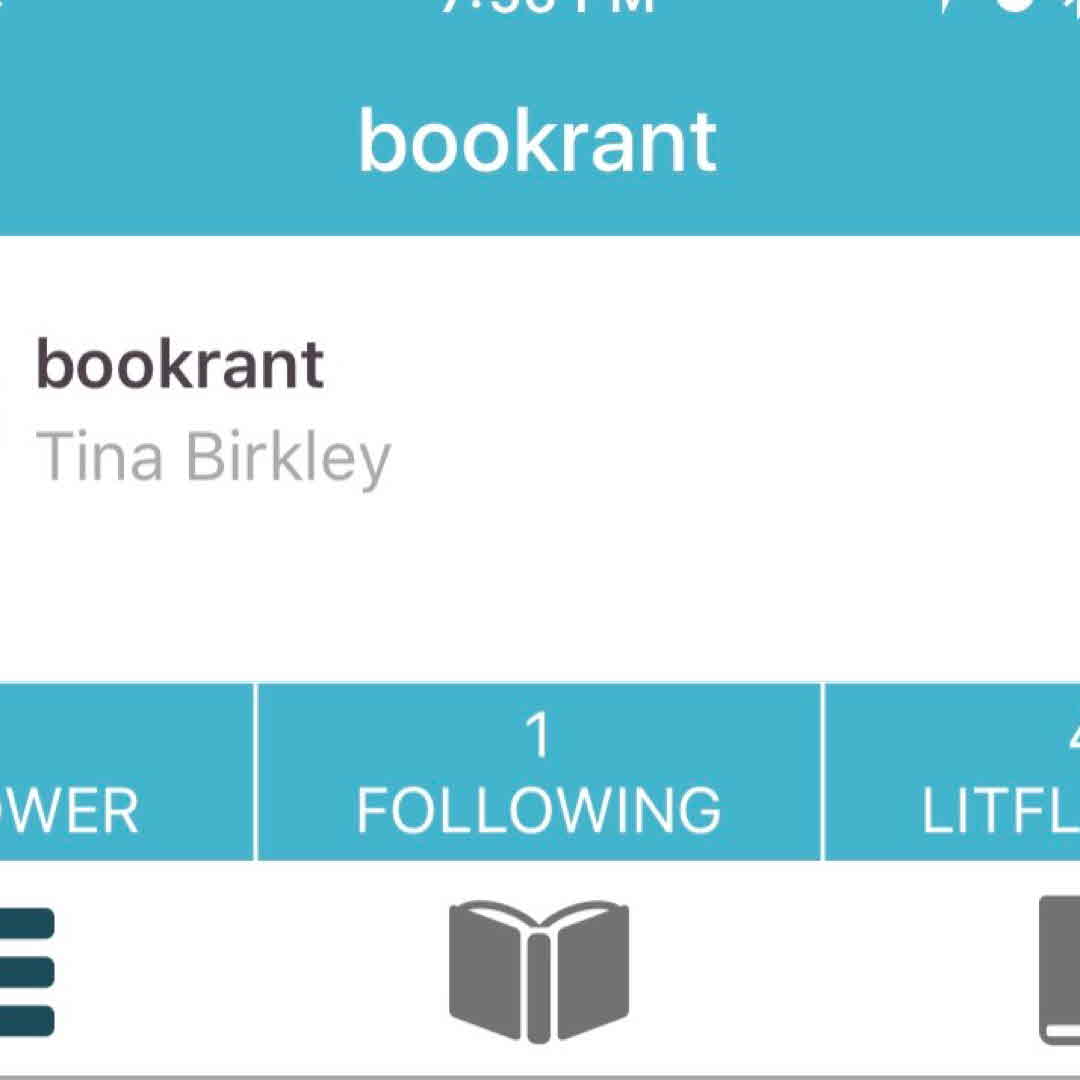Open the Litfluence score section
Viewport: 1080px width, 1080px height.
point(960,772)
